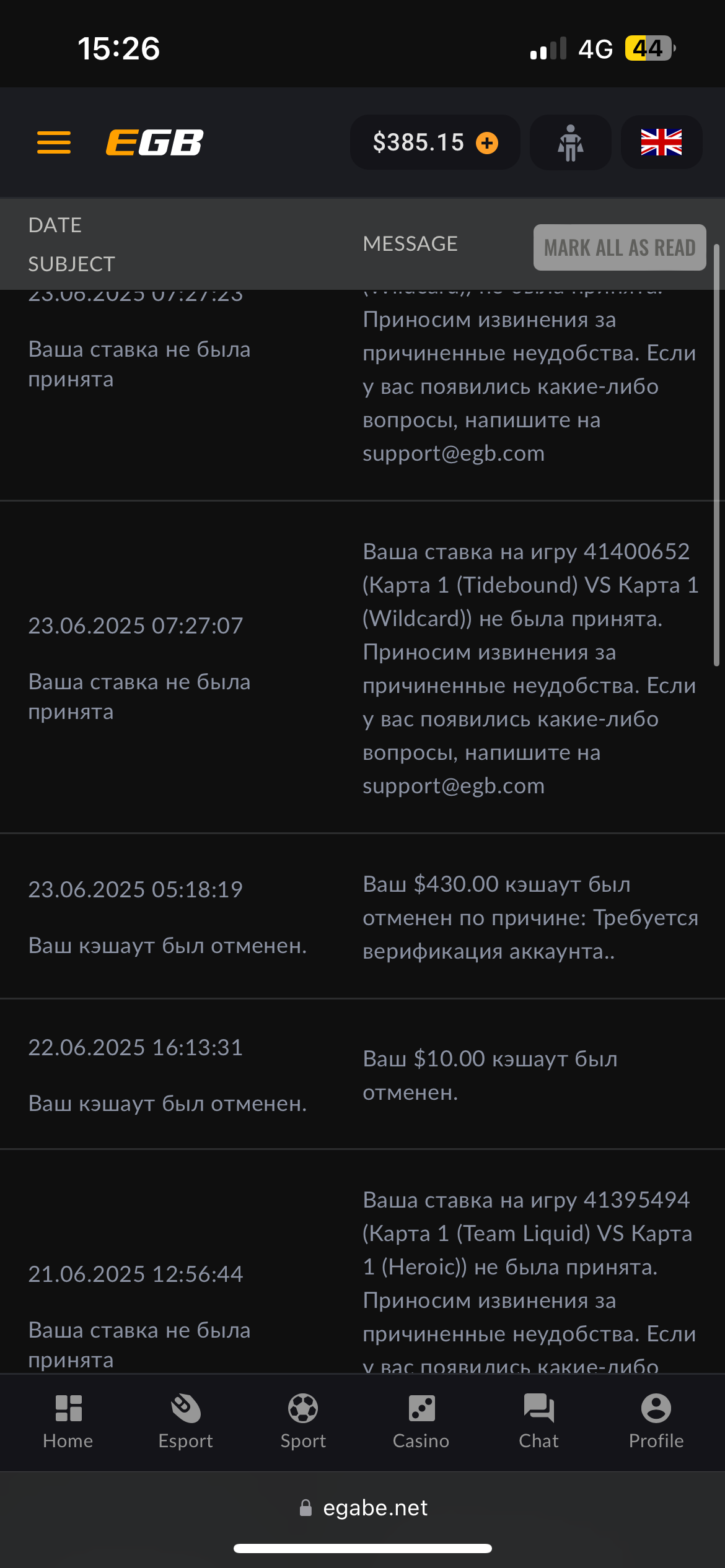Switch to the Esport tab
The width and height of the screenshot is (725, 1568).
pos(185,1422)
